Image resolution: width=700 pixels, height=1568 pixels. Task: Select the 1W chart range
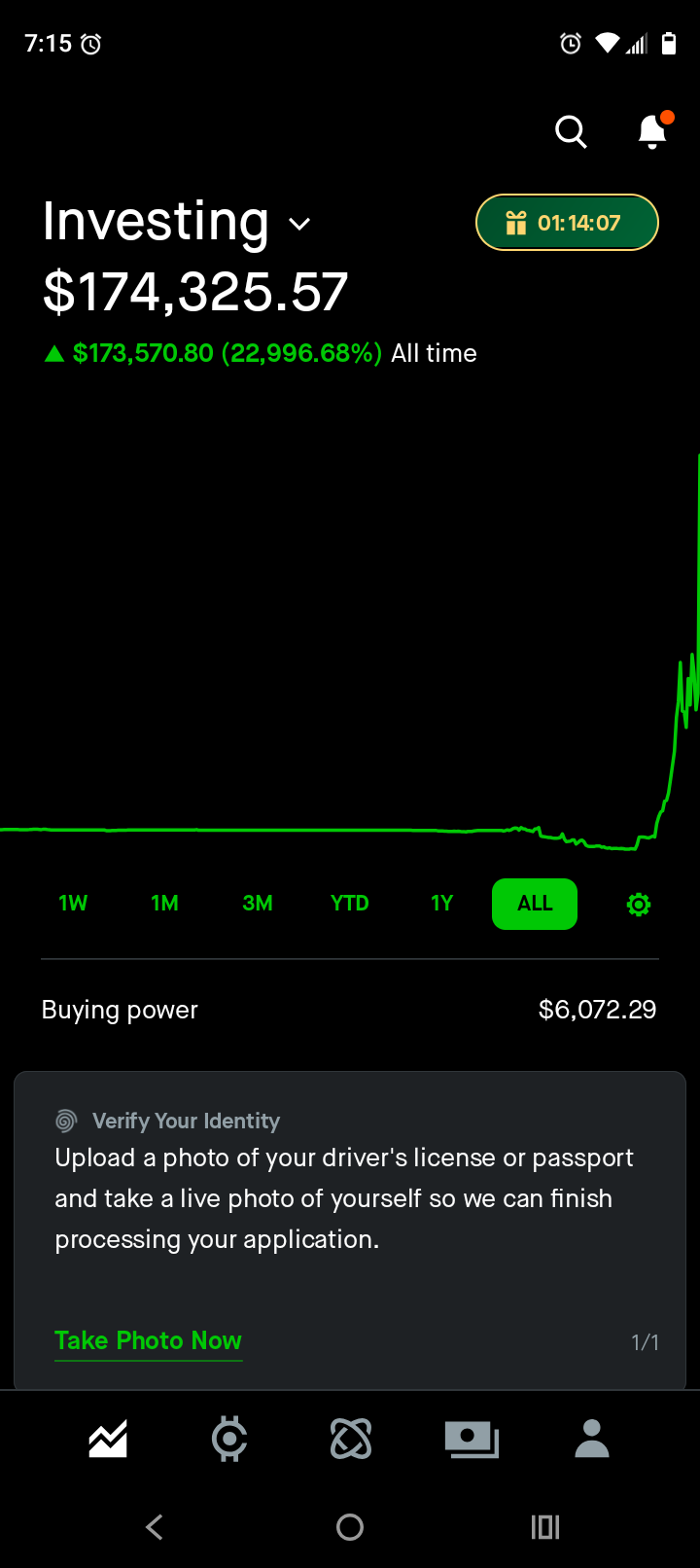[x=73, y=904]
